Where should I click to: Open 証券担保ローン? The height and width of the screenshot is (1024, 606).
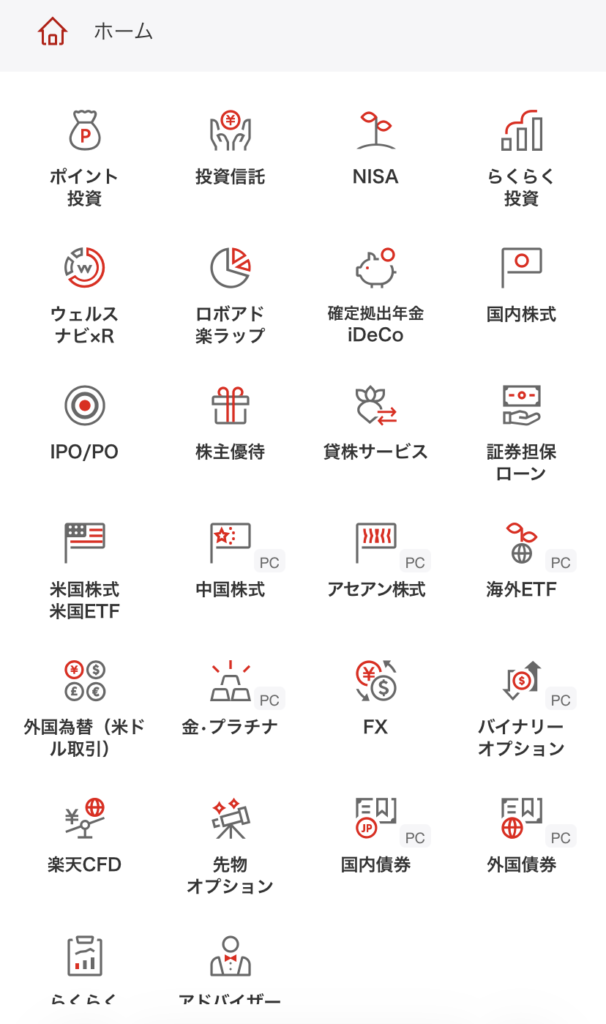[521, 432]
